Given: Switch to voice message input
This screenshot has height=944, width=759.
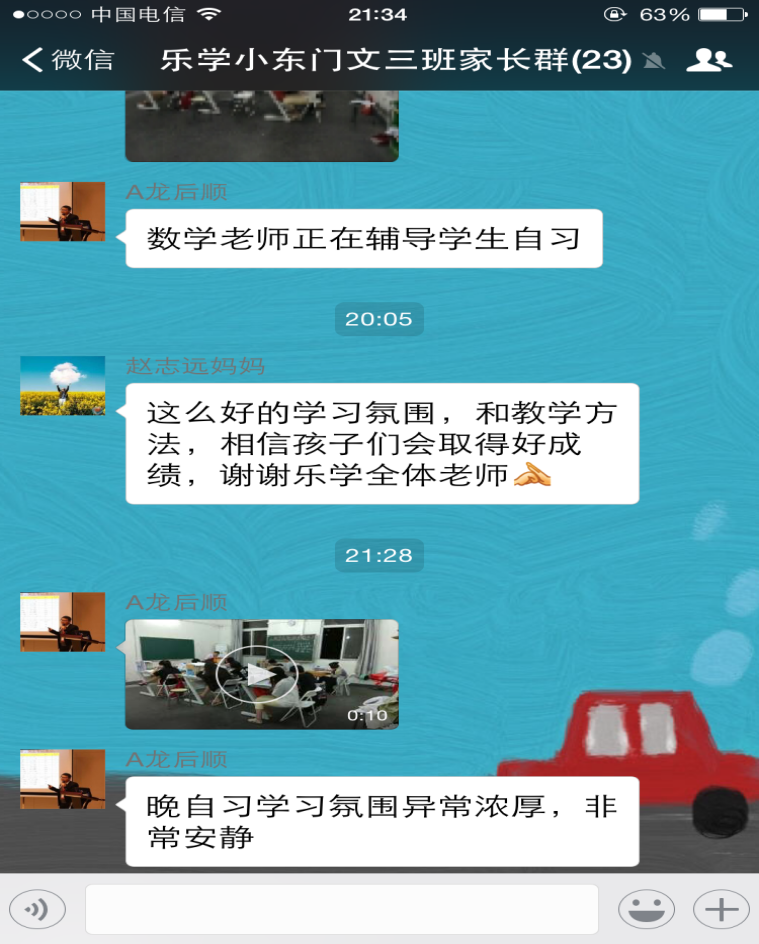Looking at the screenshot, I should [x=37, y=909].
